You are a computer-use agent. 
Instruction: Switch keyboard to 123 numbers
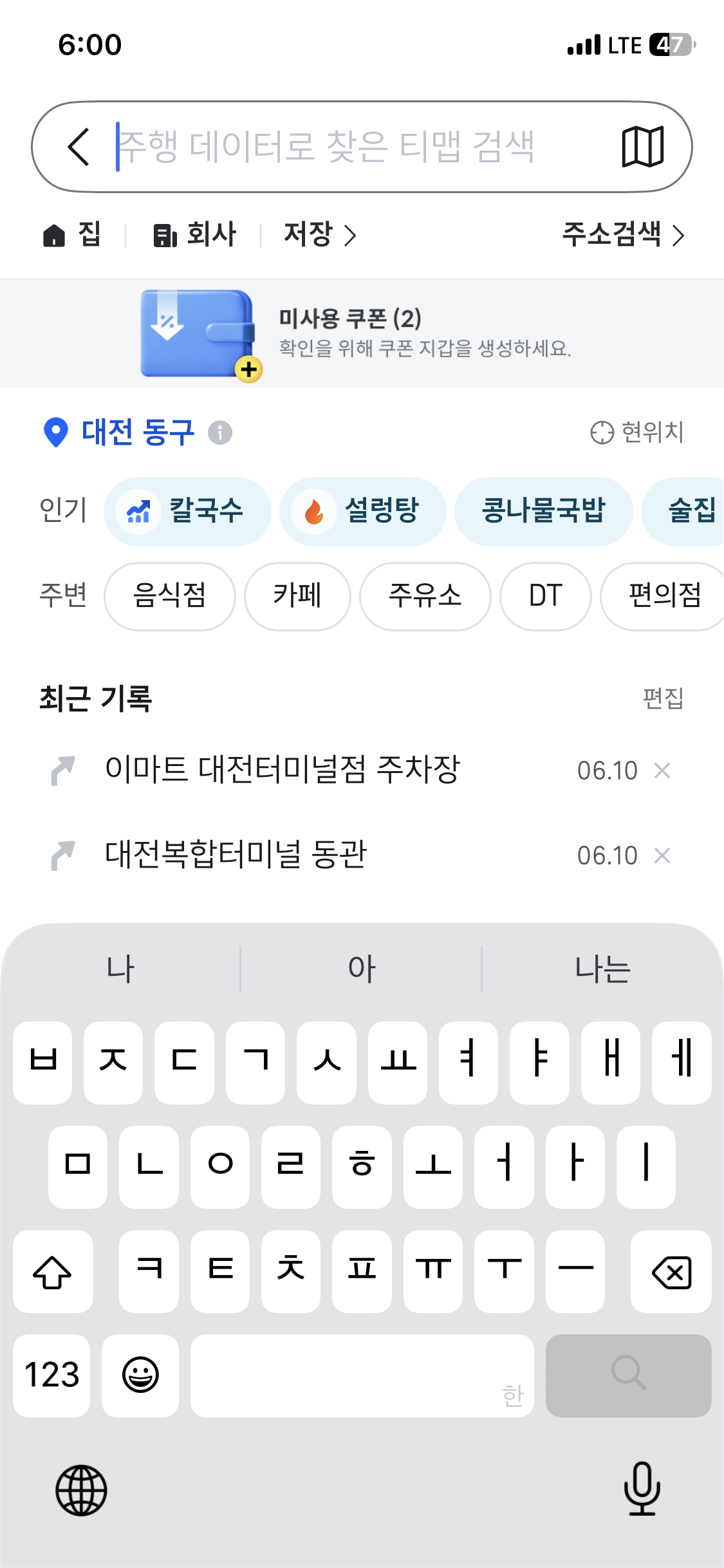pyautogui.click(x=51, y=1376)
